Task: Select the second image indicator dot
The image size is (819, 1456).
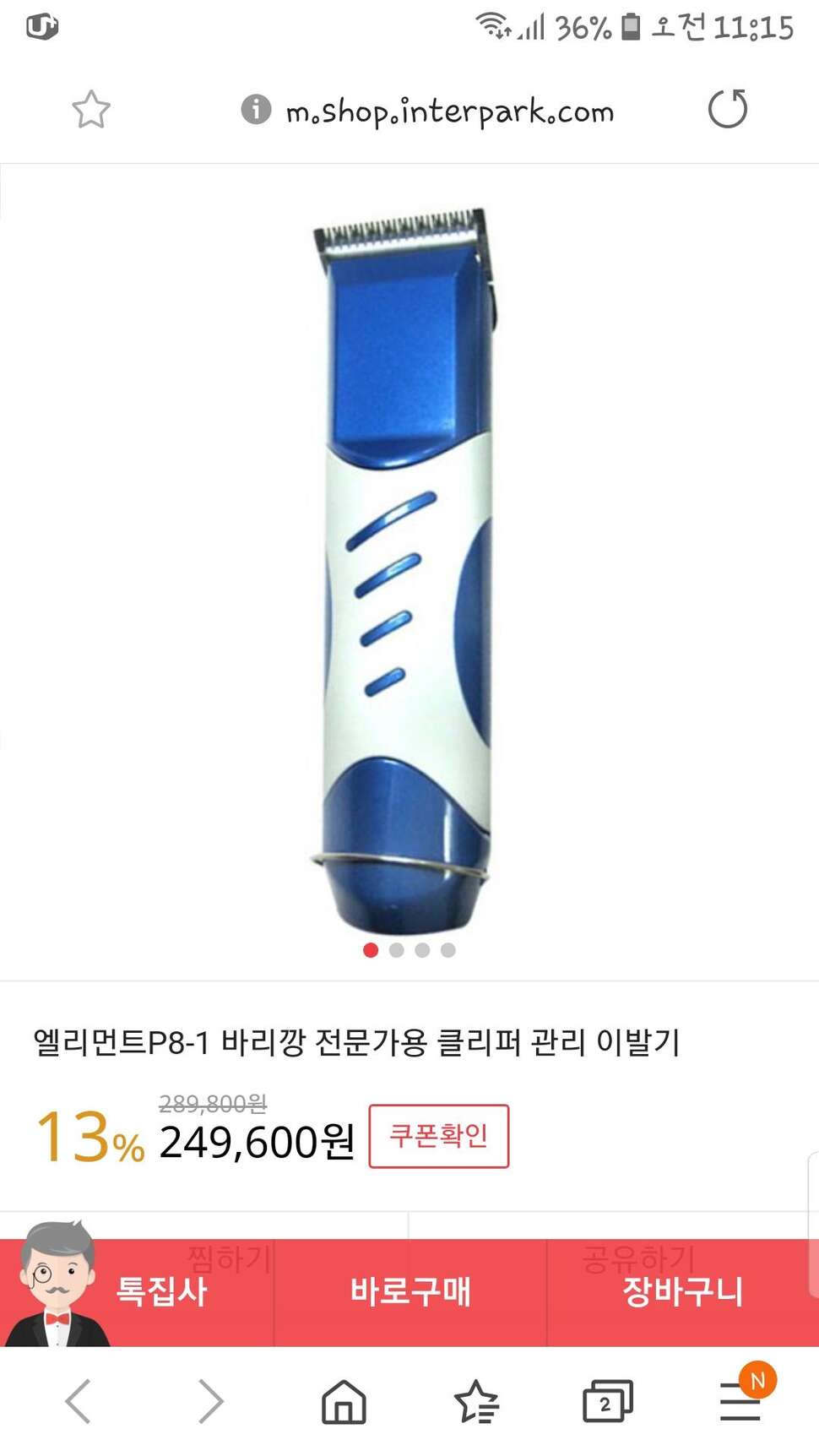Action: click(x=396, y=950)
